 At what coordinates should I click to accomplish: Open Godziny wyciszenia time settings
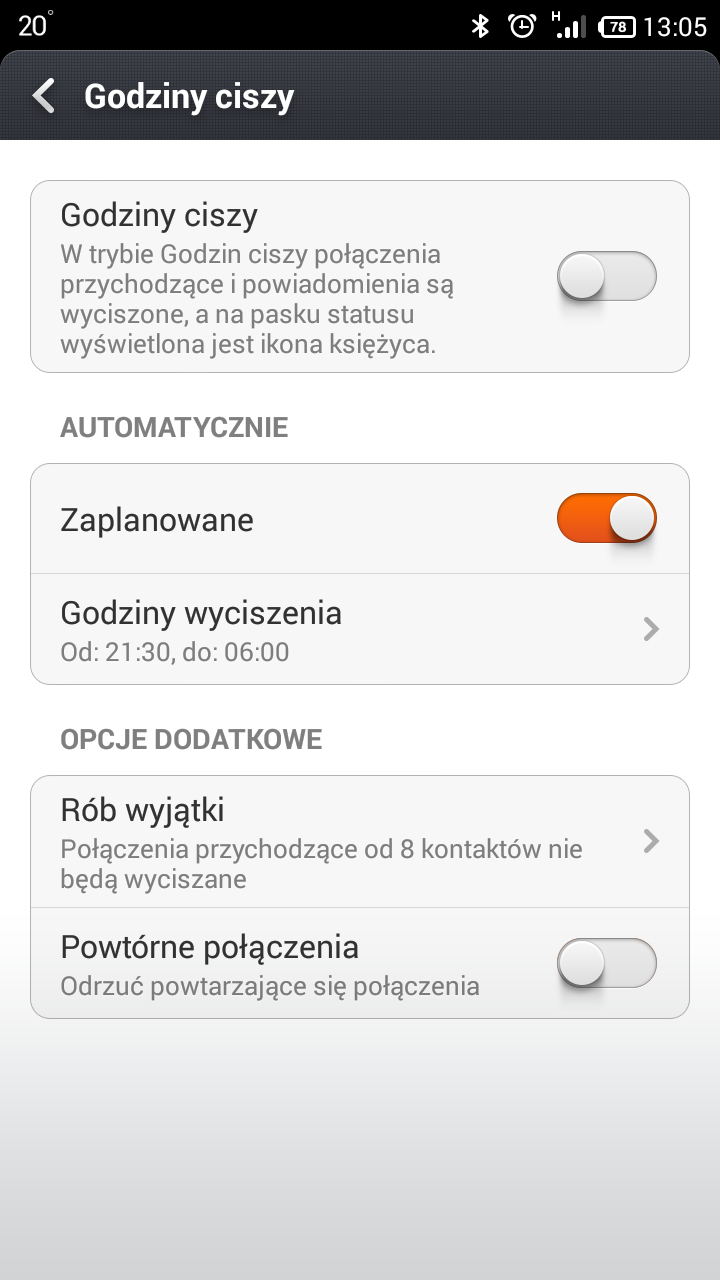click(360, 629)
